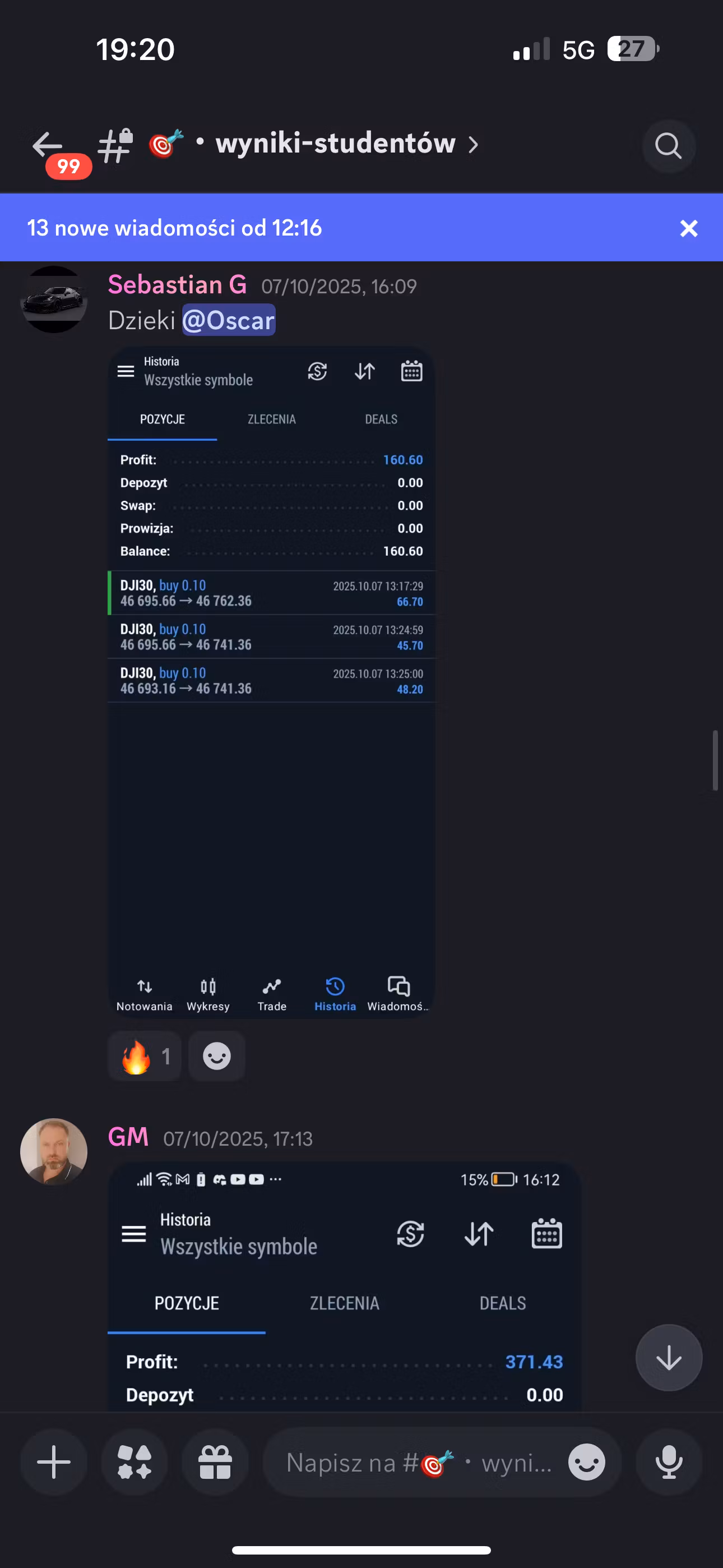Open the plus attachment menu
This screenshot has height=1568, width=723.
click(54, 1462)
